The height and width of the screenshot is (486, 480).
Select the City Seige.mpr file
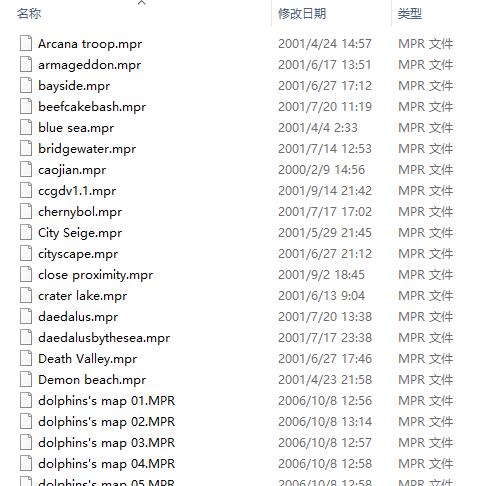pos(80,233)
